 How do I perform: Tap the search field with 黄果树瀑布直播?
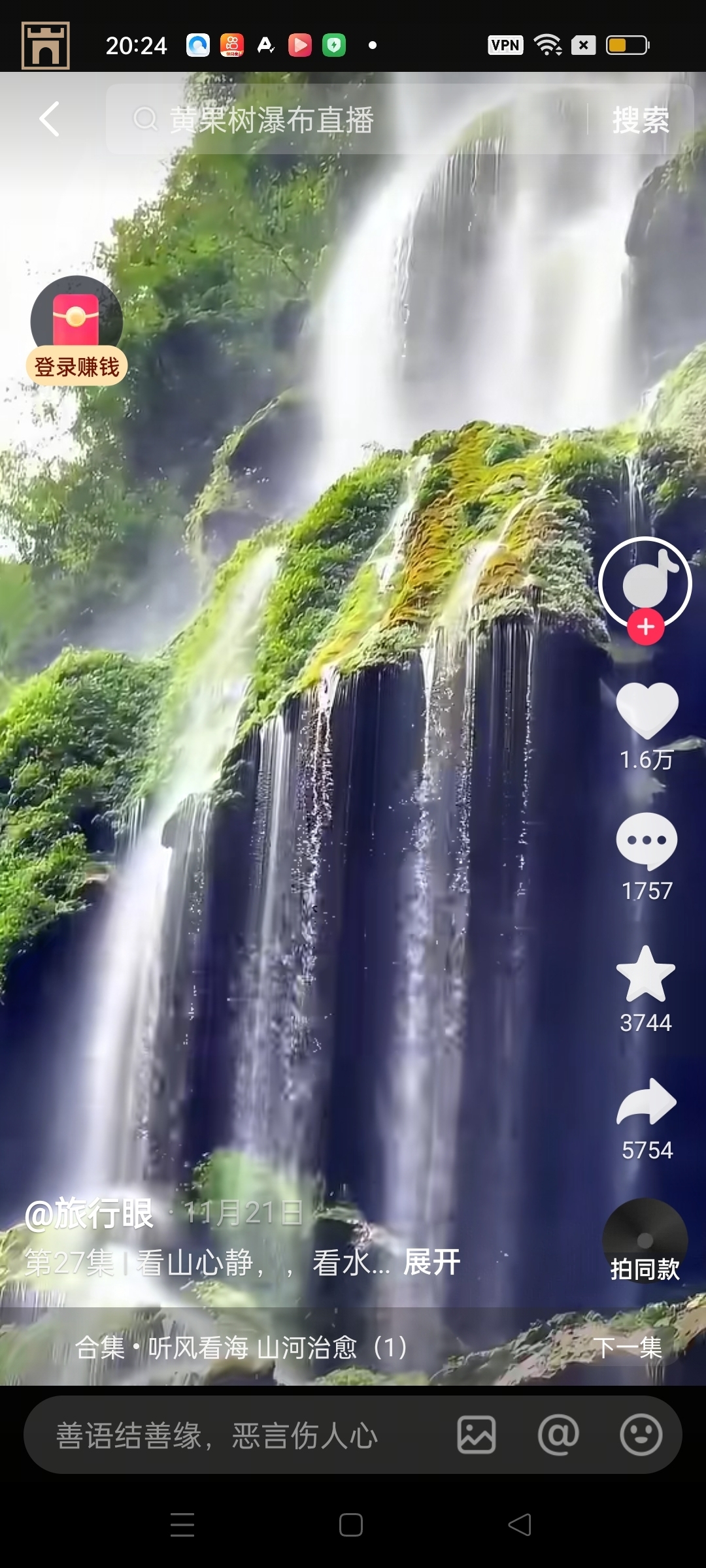point(346,120)
